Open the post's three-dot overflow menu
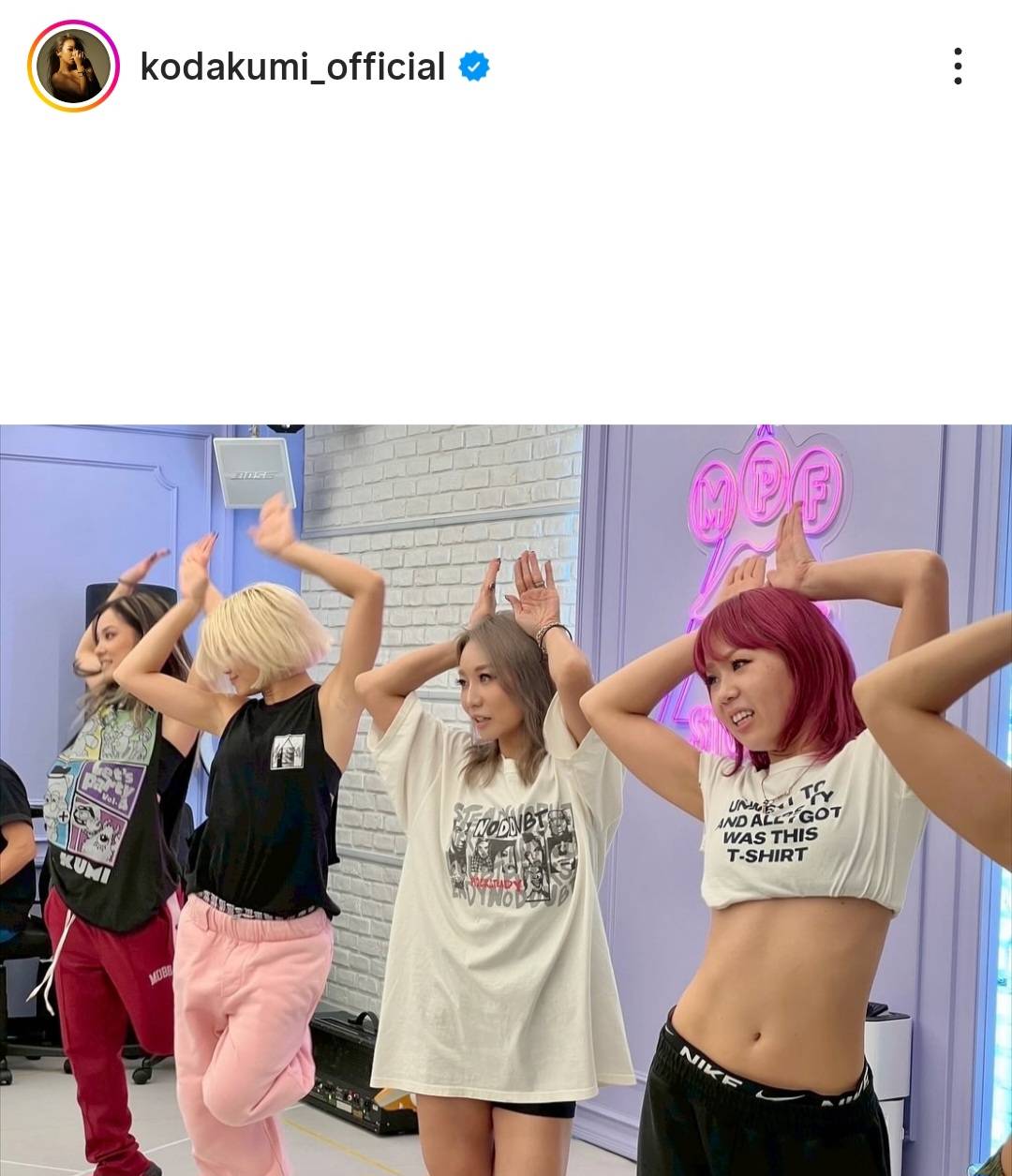Image resolution: width=1012 pixels, height=1176 pixels. pos(957,67)
